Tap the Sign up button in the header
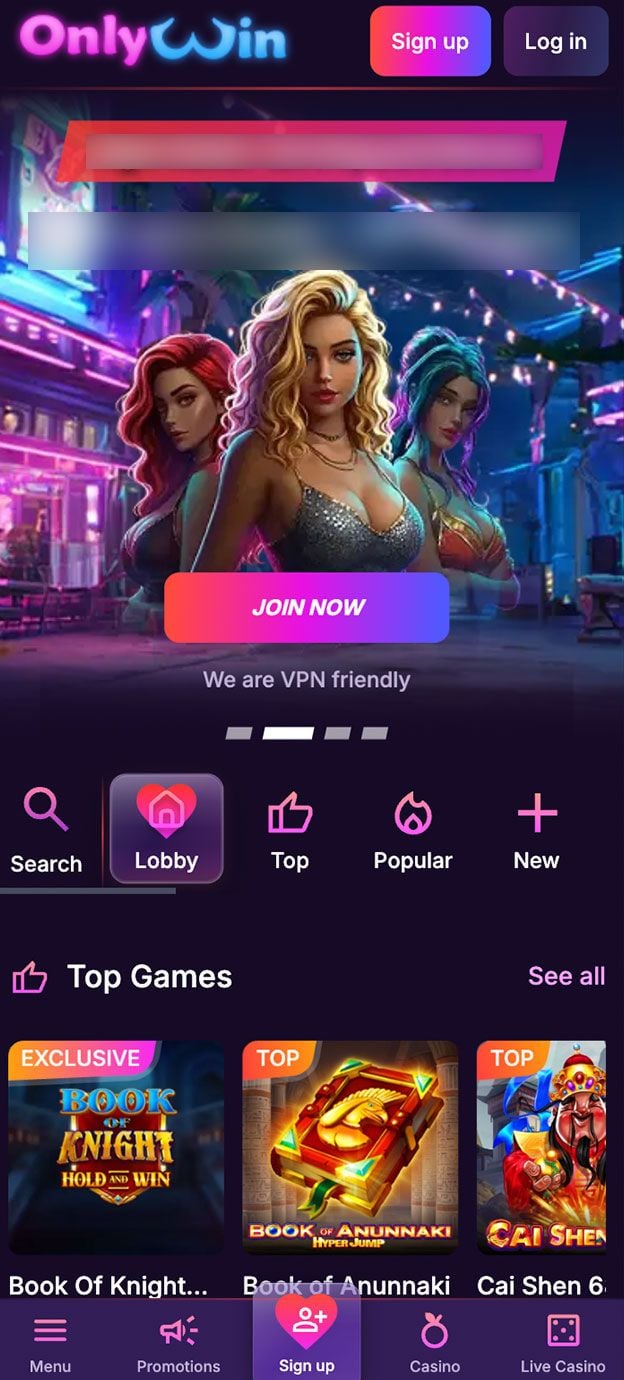 430,41
